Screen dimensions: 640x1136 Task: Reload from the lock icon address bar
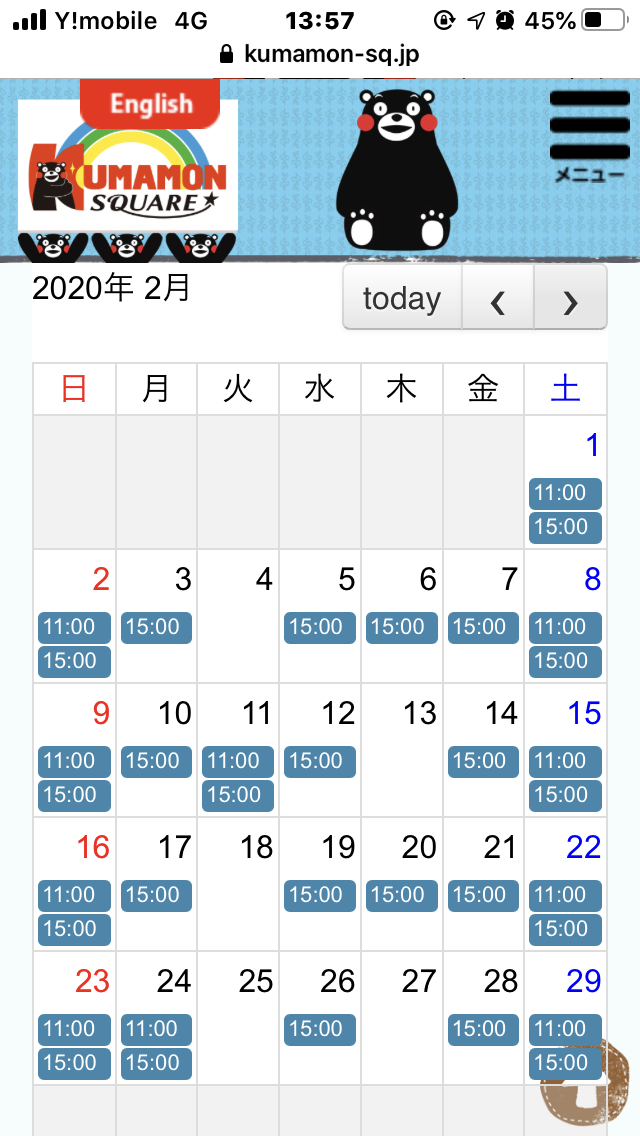(320, 53)
